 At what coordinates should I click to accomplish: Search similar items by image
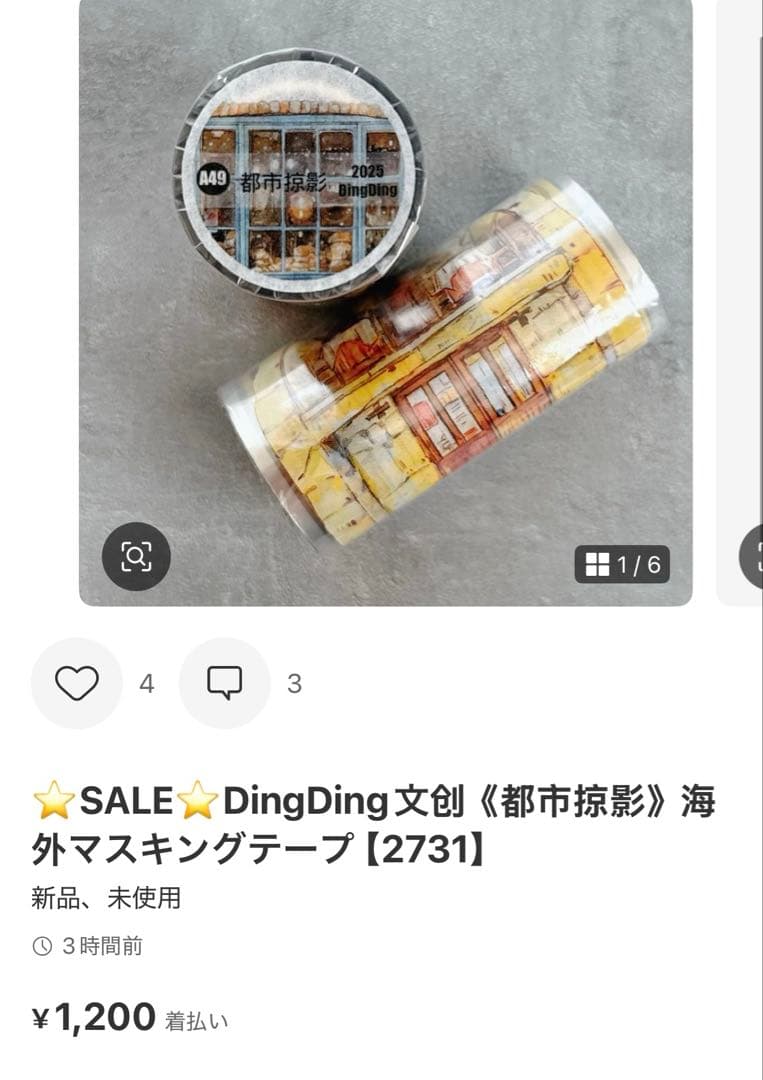point(136,556)
